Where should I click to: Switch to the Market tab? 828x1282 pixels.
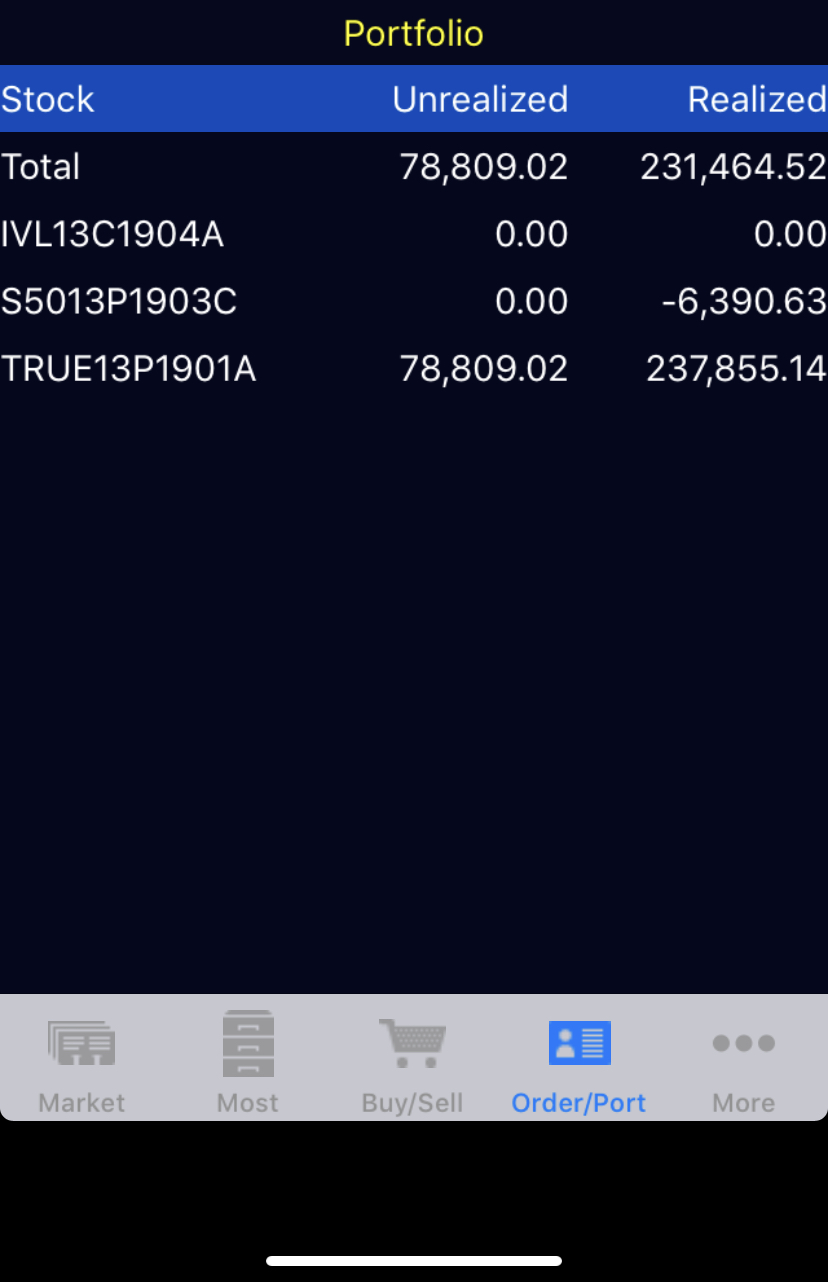(82, 1062)
